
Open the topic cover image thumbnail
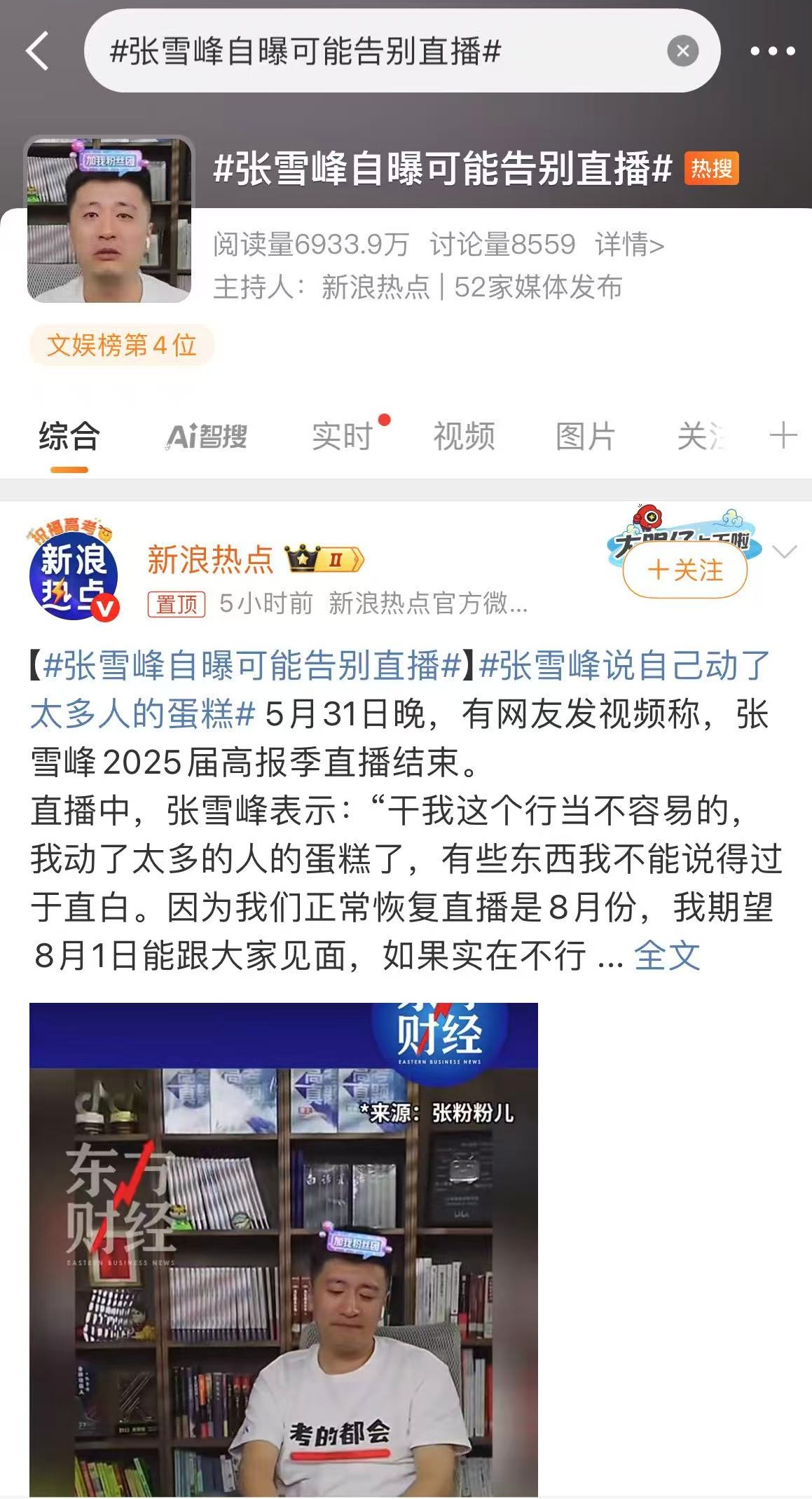coord(109,220)
